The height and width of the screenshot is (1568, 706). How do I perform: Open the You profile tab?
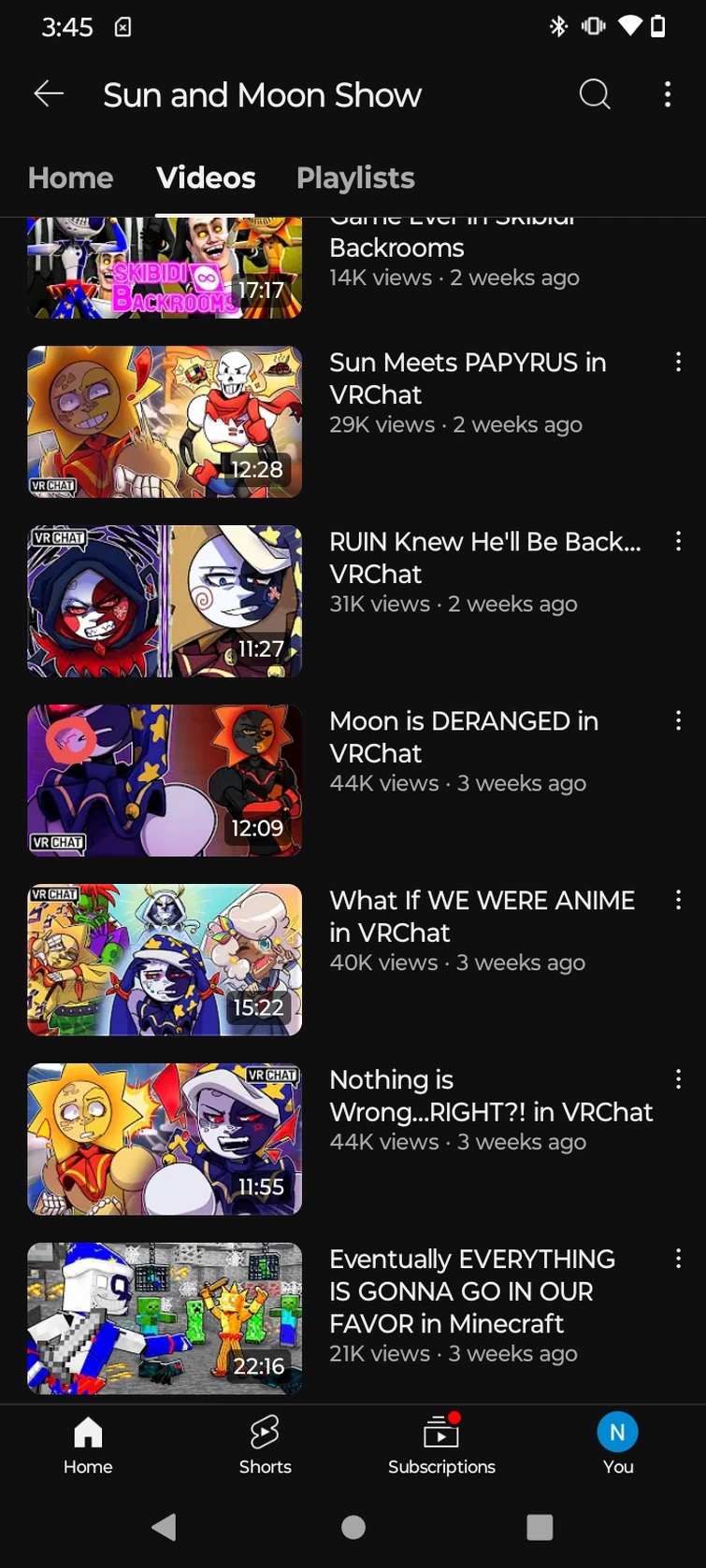tap(617, 1445)
